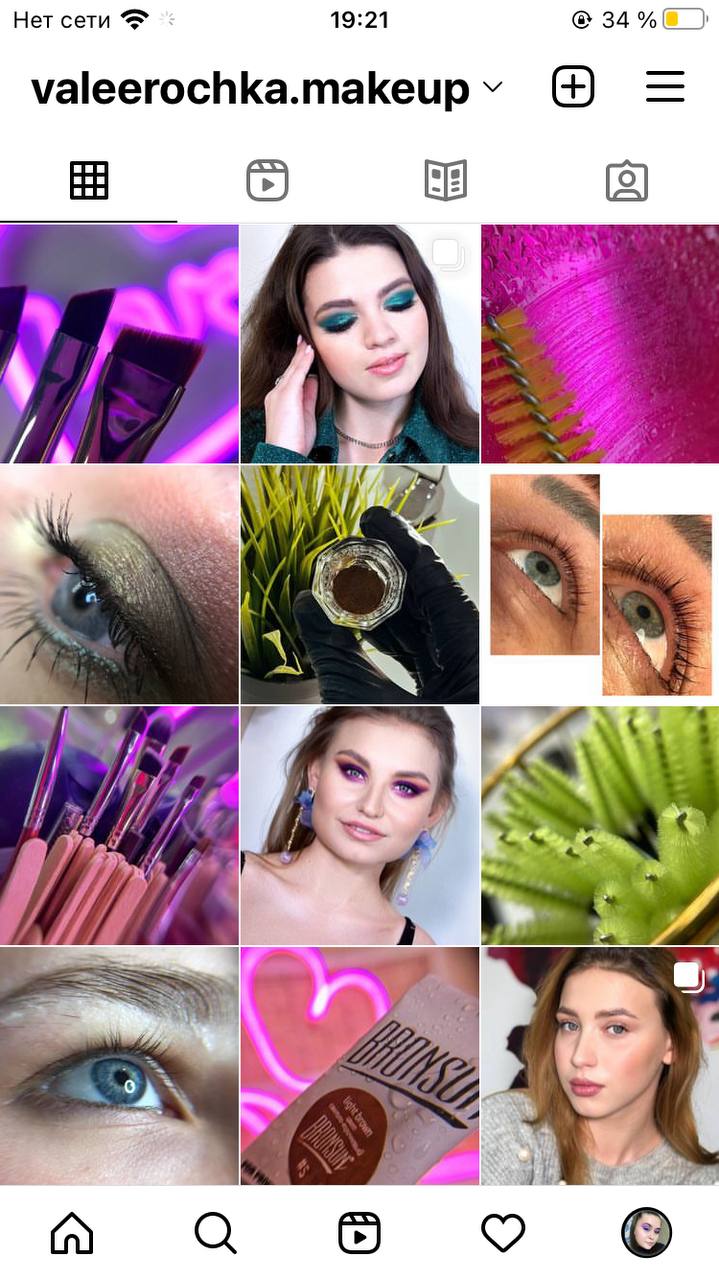Screen dimensions: 719x1280
Task: Open the post with purple eye makeup portrait
Action: 360,826
